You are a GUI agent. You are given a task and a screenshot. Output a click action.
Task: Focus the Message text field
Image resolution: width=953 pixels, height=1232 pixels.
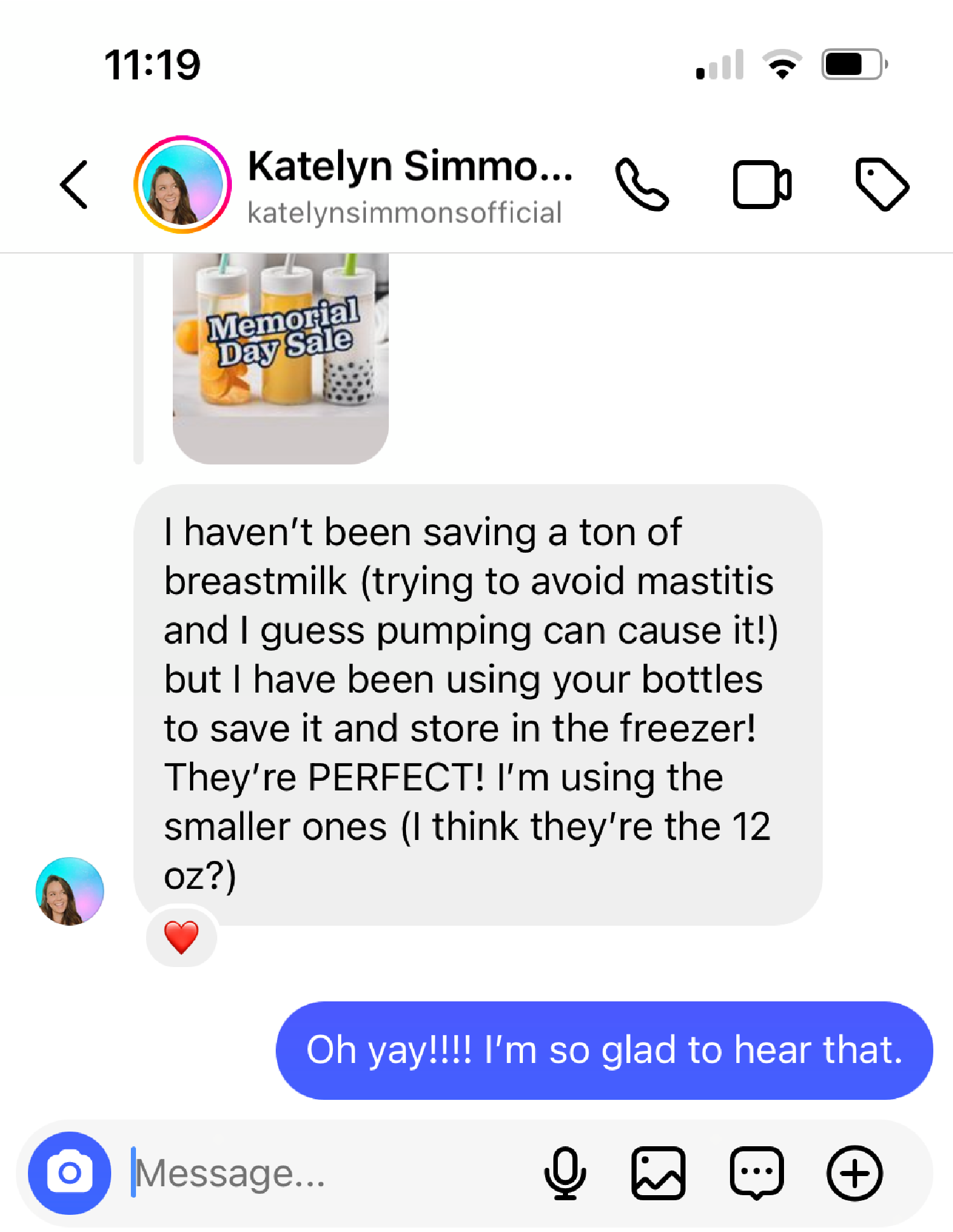(x=330, y=1173)
